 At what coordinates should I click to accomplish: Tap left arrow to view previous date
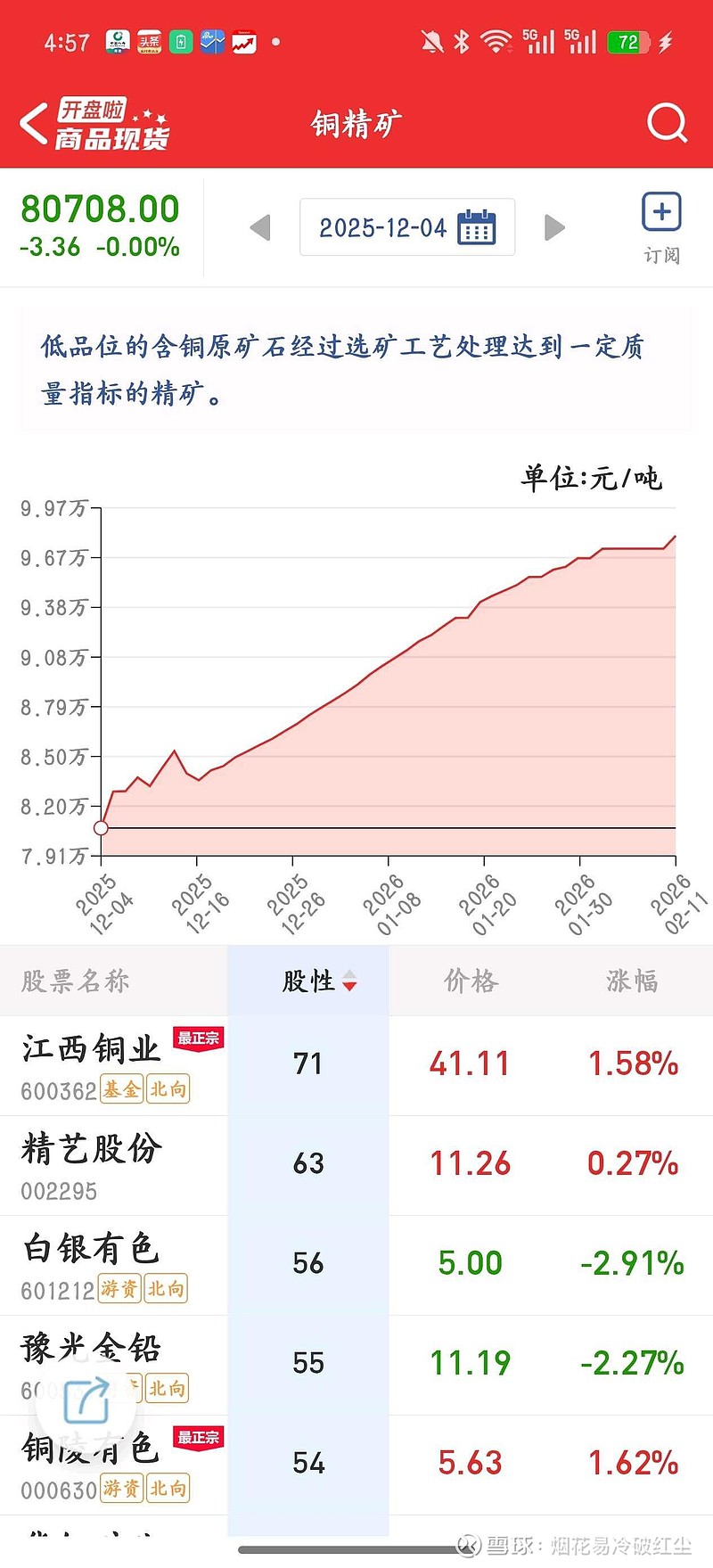[x=259, y=227]
